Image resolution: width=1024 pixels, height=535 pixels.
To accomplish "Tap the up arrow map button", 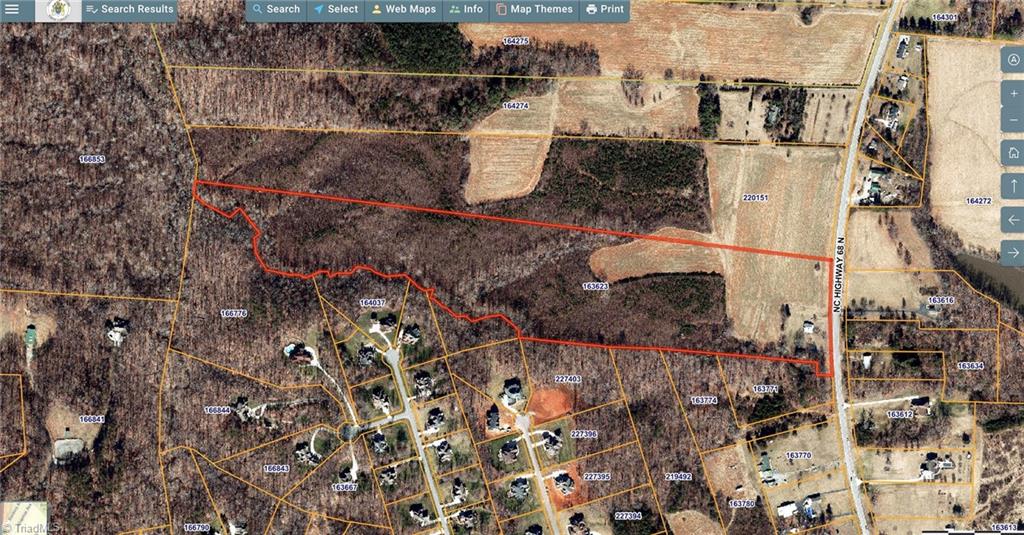I will tap(1013, 186).
